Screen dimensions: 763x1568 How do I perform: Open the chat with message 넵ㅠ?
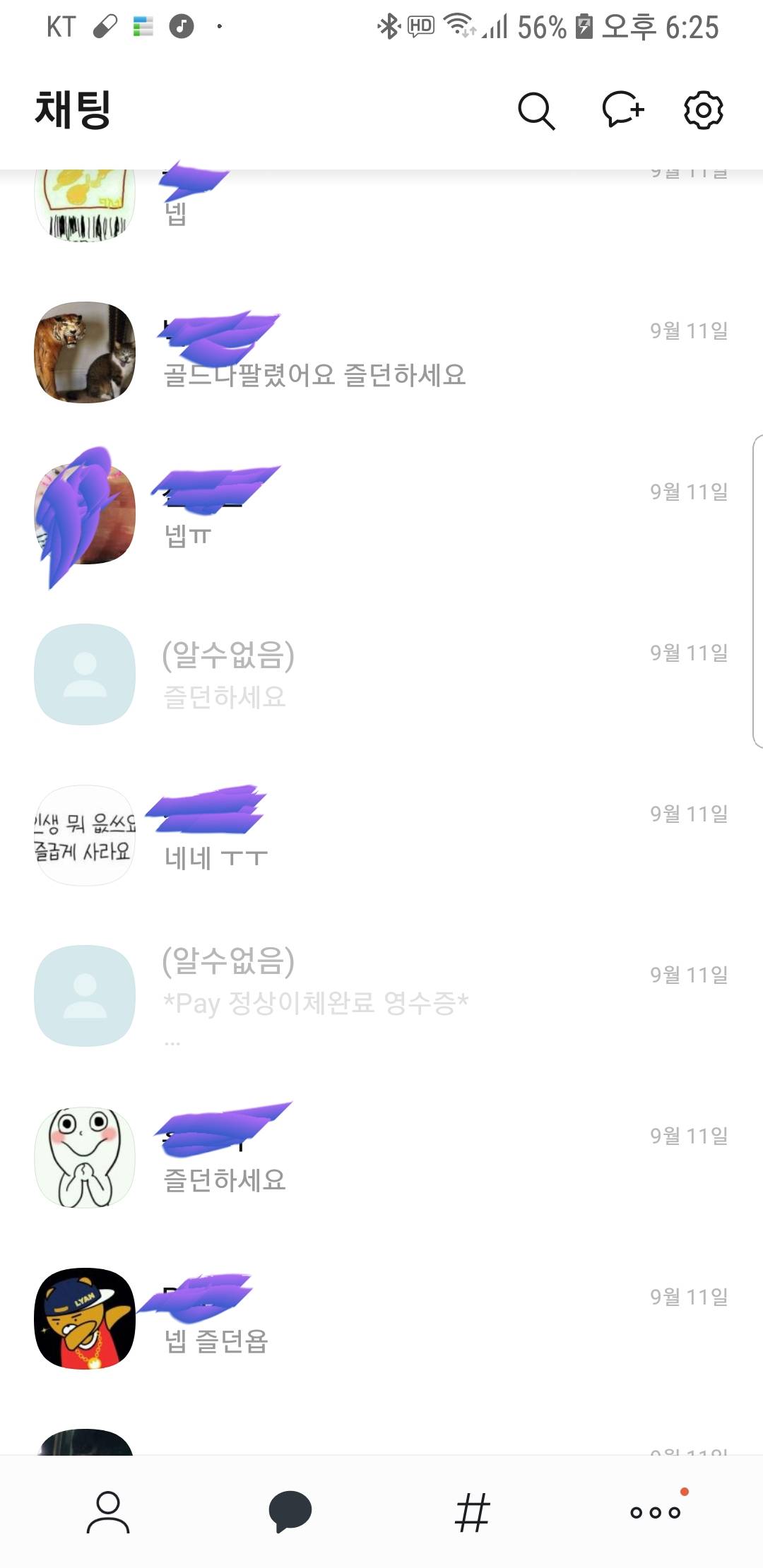(x=381, y=513)
